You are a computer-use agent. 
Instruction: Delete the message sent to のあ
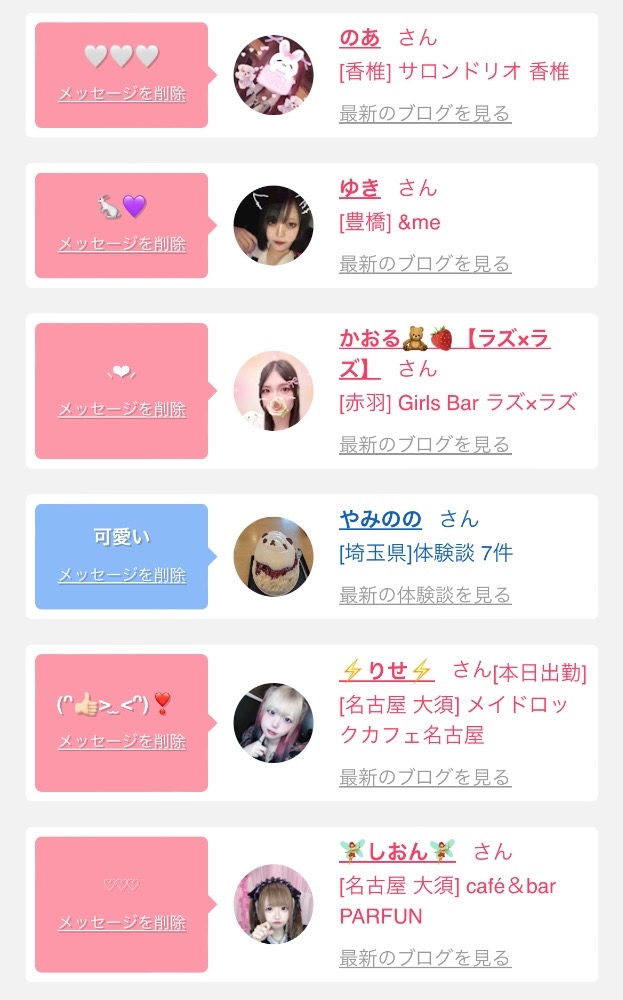[x=122, y=94]
